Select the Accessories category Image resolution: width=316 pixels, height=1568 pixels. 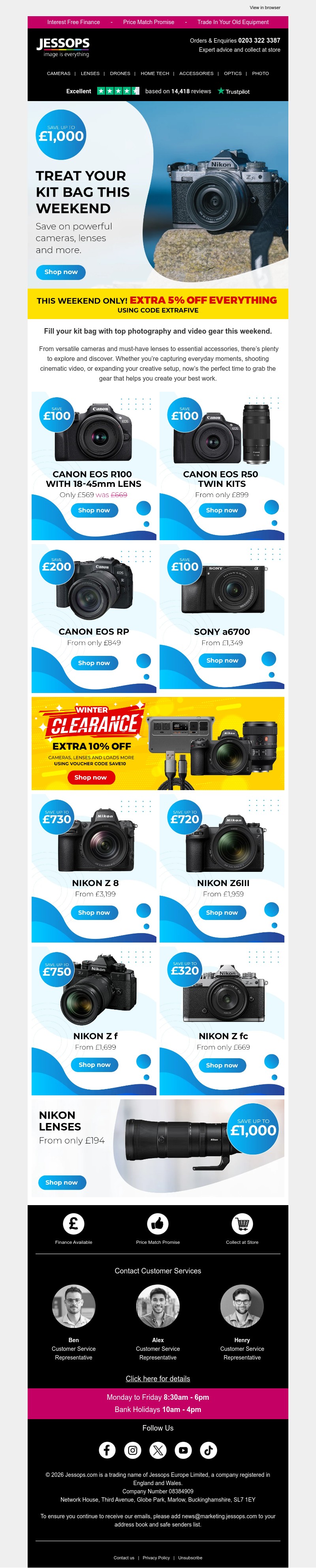click(196, 73)
